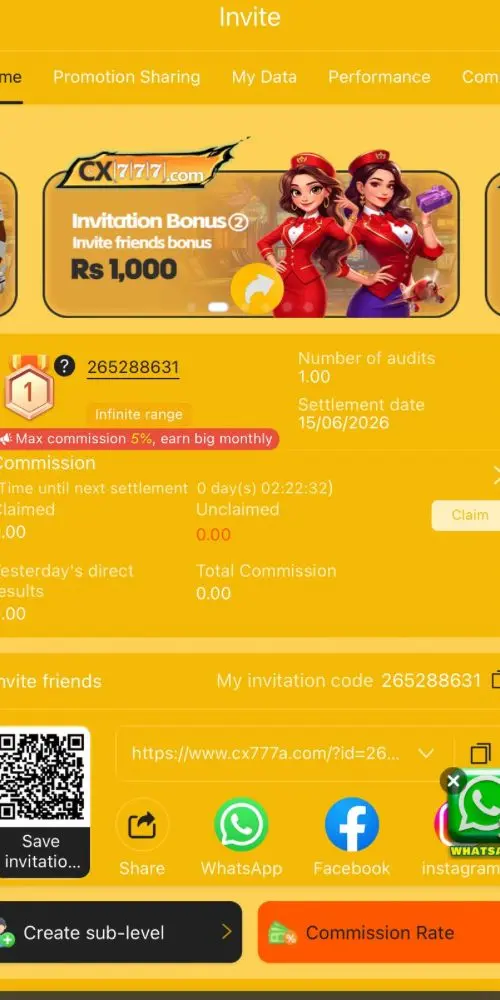The image size is (500, 1000).
Task: Tap the underlined ID 265288631
Action: pos(133,368)
